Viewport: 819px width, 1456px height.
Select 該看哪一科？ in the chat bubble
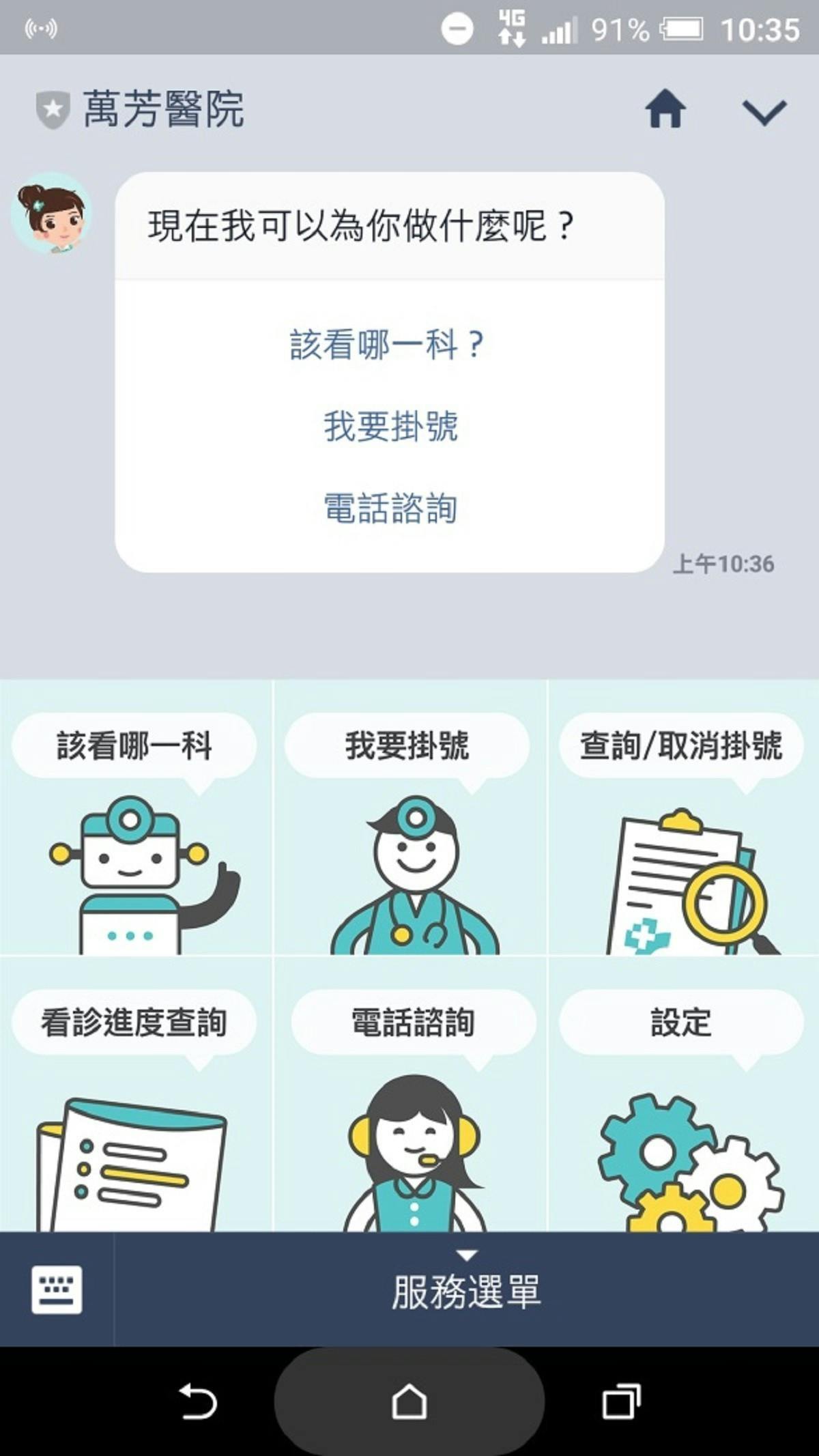[388, 345]
